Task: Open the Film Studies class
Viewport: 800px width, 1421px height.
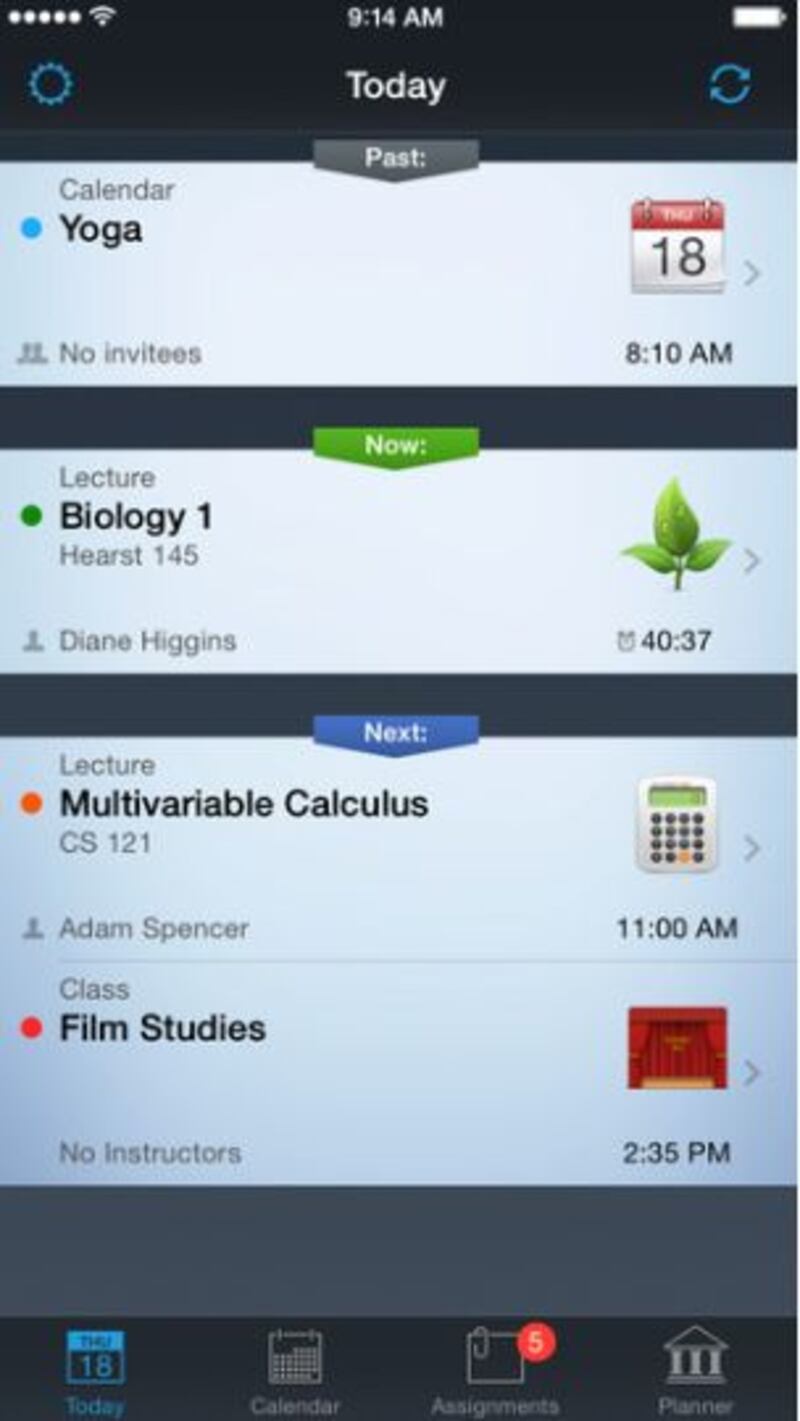Action: (x=400, y=1072)
